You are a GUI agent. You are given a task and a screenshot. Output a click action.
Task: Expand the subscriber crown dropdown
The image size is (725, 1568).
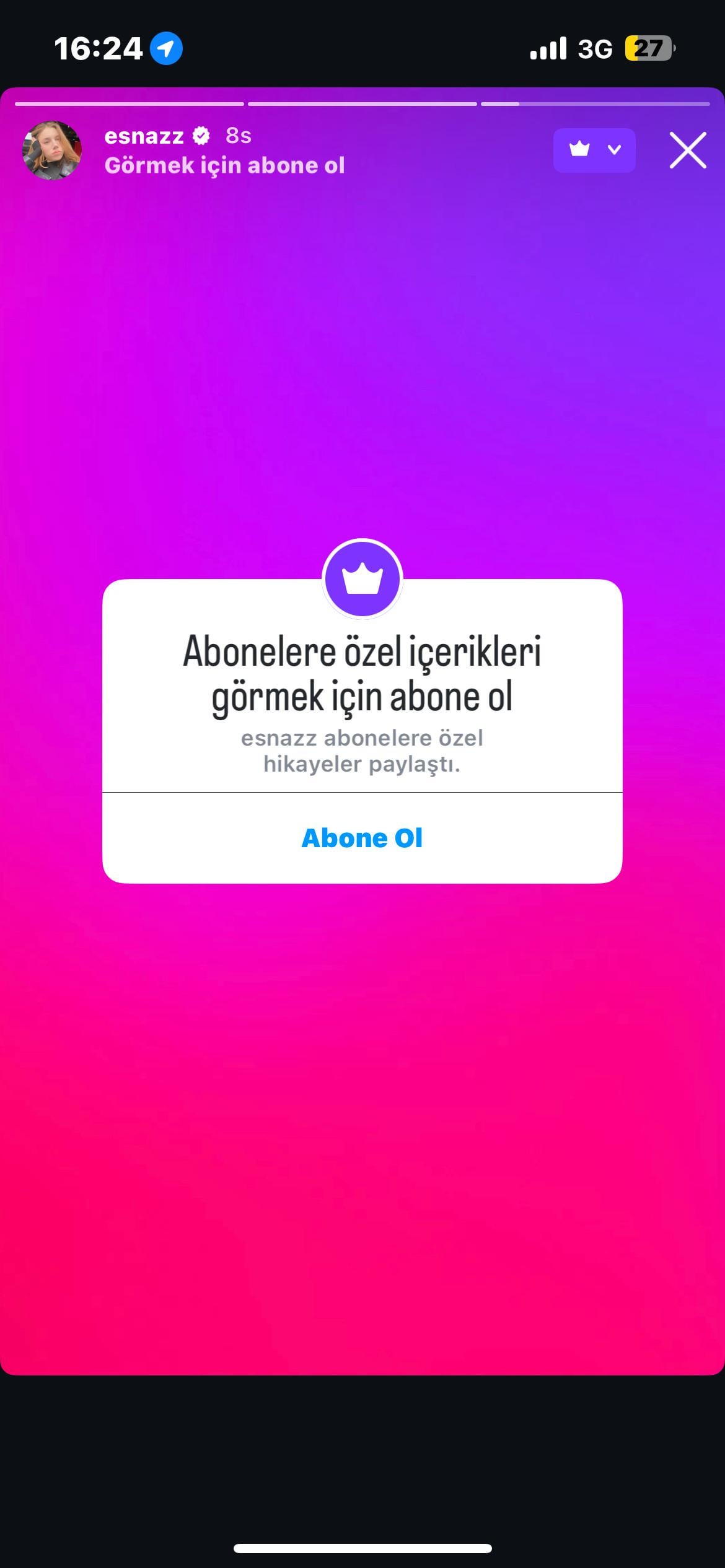pyautogui.click(x=594, y=150)
